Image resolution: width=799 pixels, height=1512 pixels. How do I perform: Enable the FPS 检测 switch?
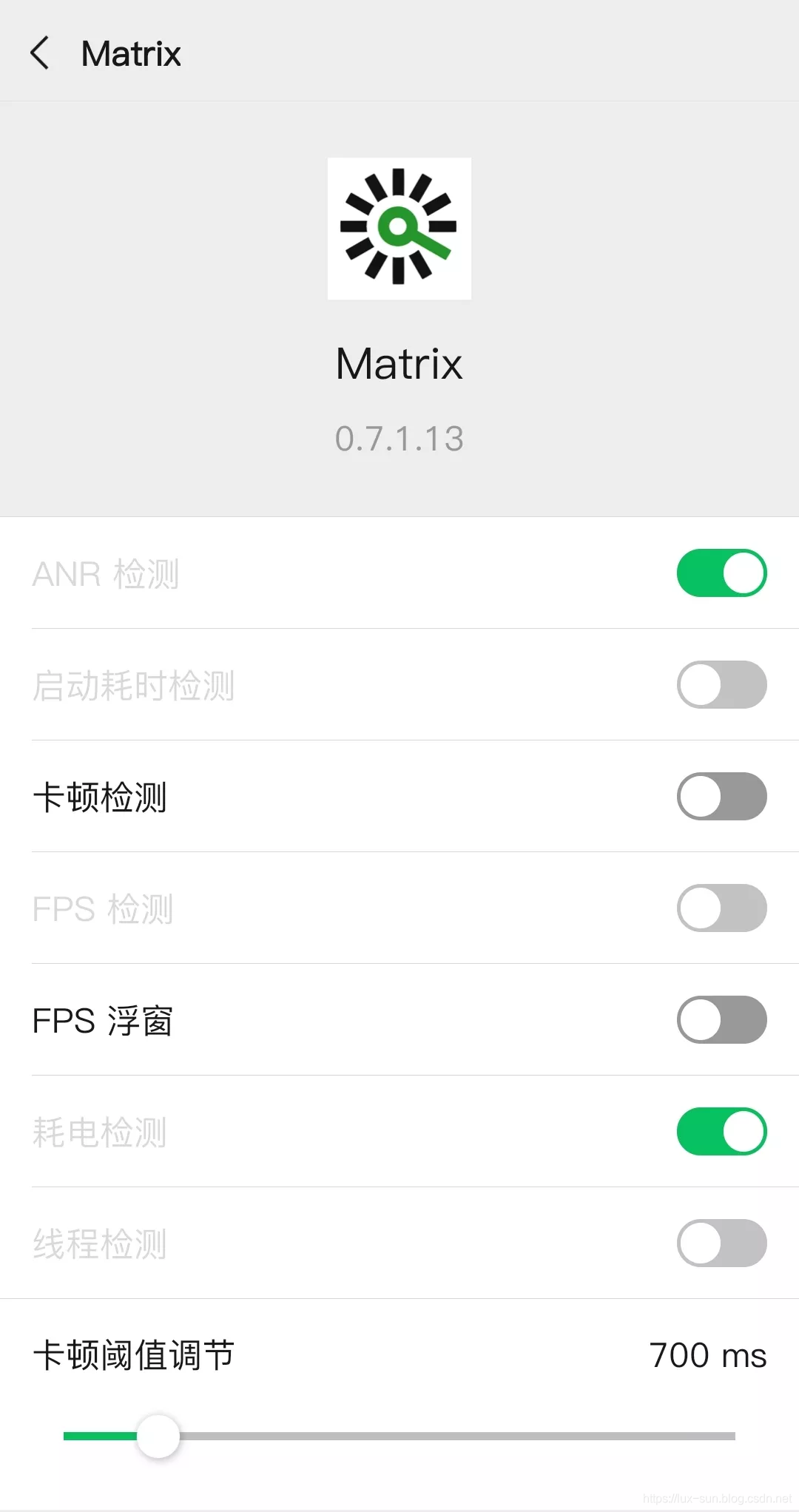point(721,908)
